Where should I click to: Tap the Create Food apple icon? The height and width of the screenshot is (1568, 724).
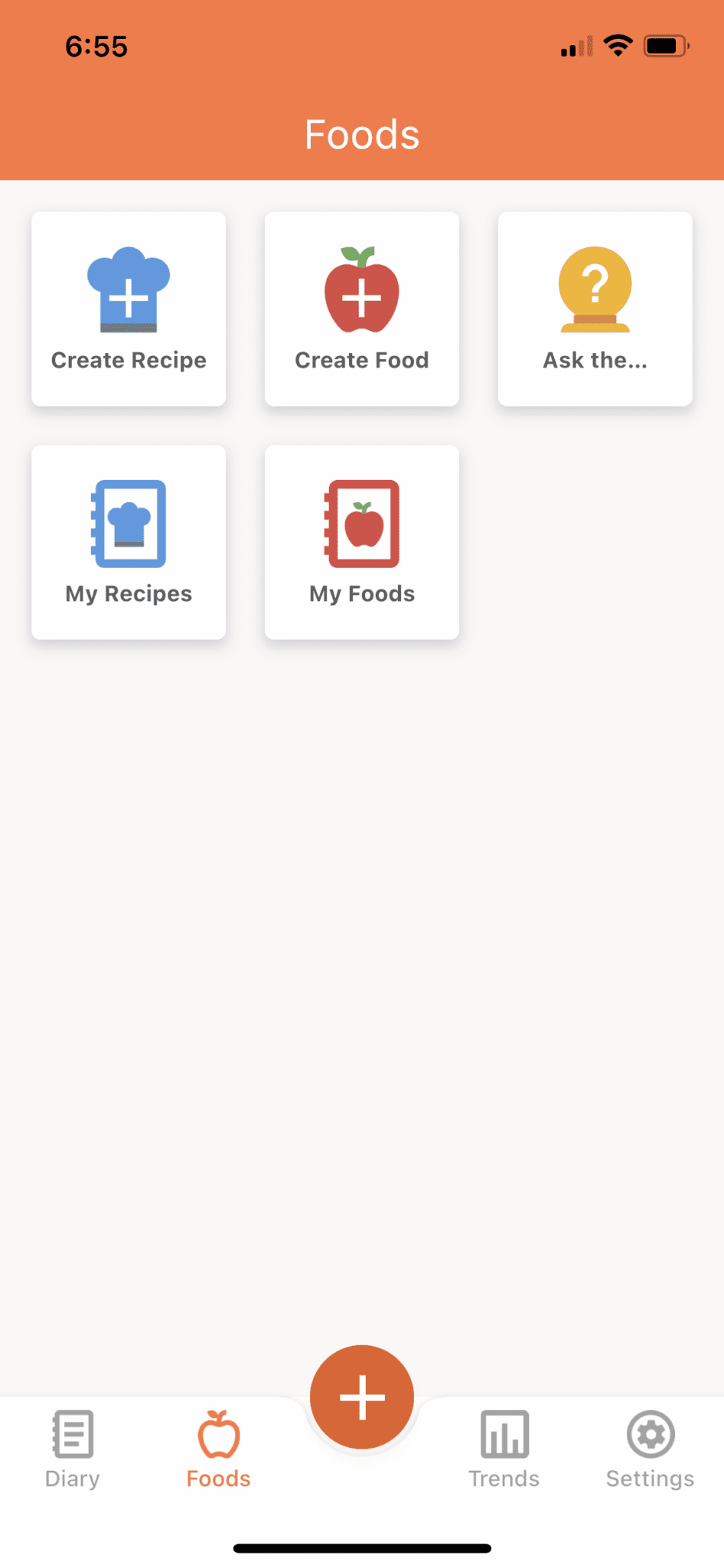coord(361,289)
